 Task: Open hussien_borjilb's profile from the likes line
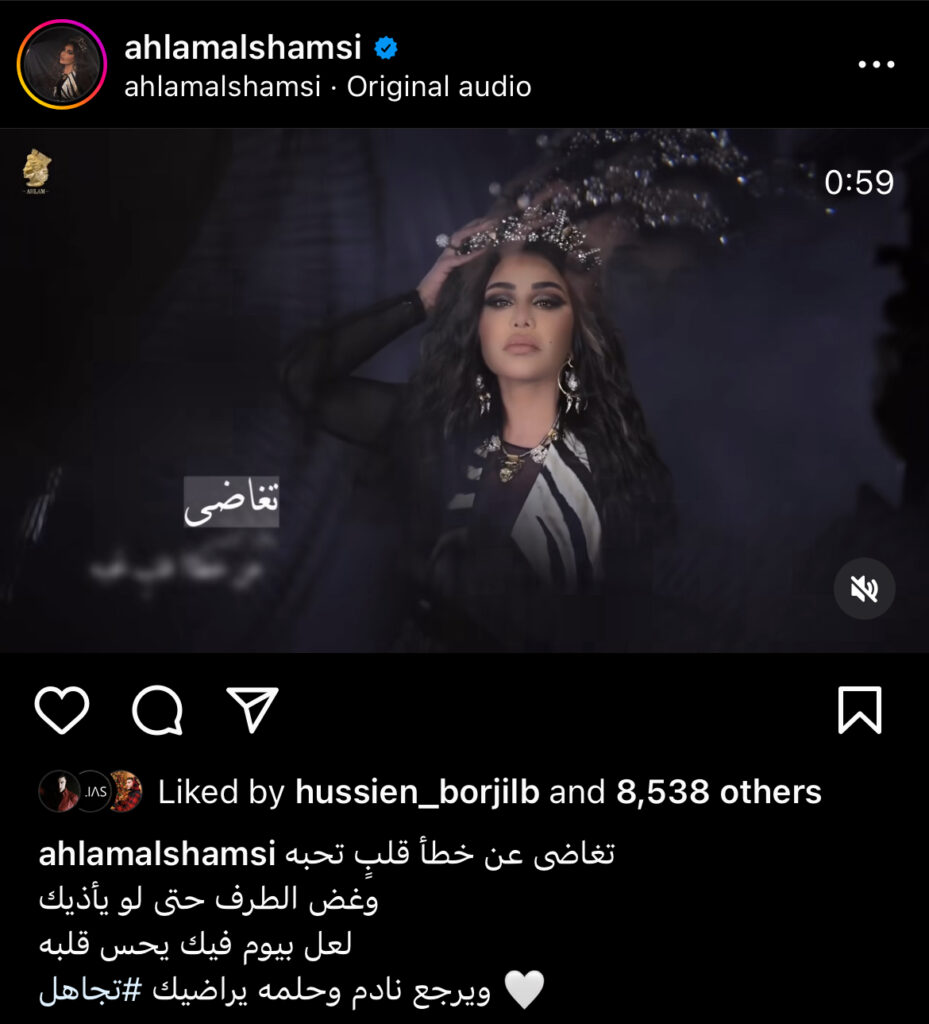click(x=417, y=792)
